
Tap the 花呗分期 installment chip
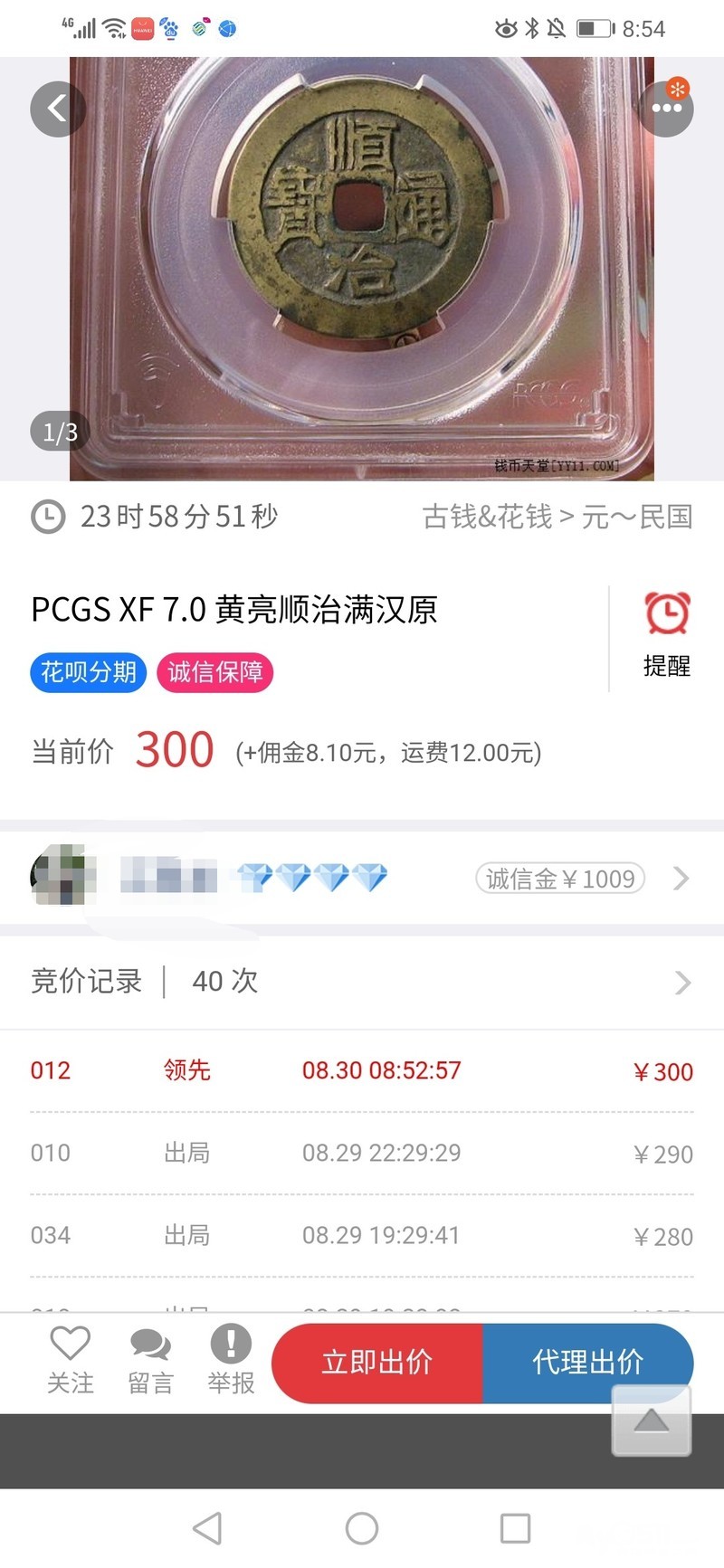tap(89, 672)
